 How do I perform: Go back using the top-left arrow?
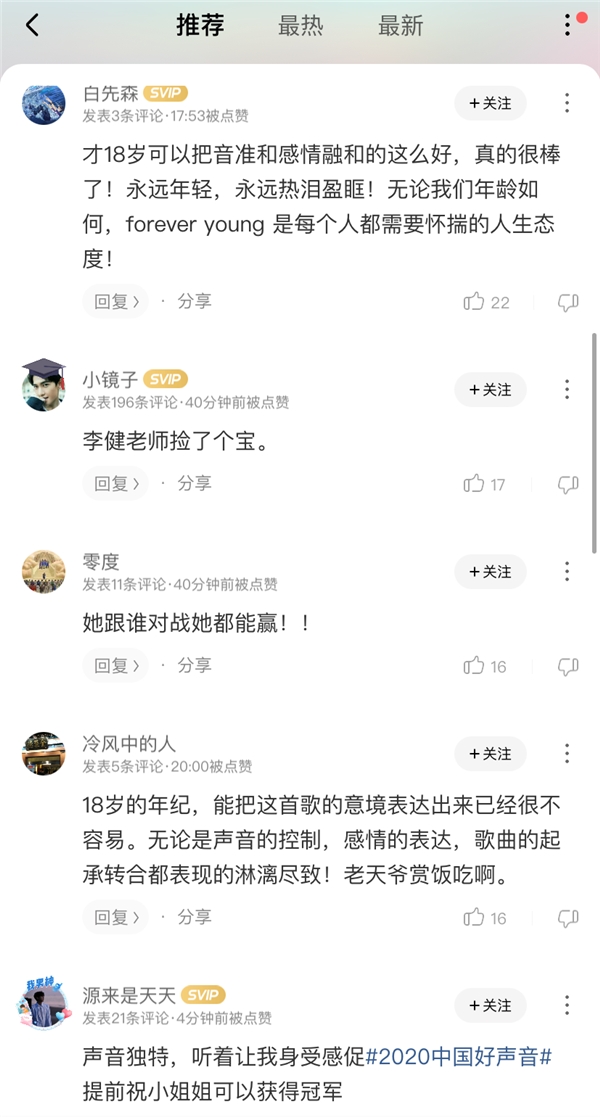point(33,26)
